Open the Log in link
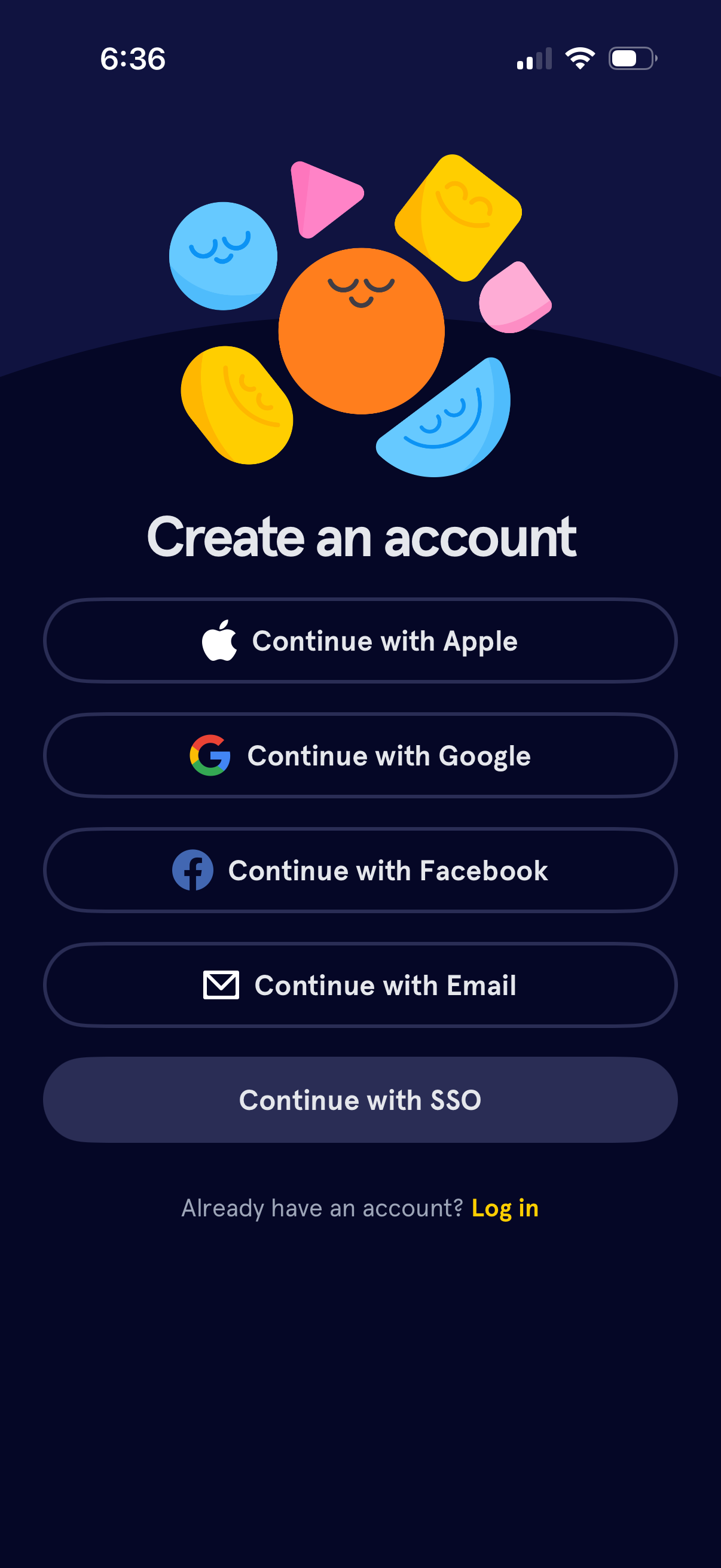The image size is (721, 1568). (505, 1208)
